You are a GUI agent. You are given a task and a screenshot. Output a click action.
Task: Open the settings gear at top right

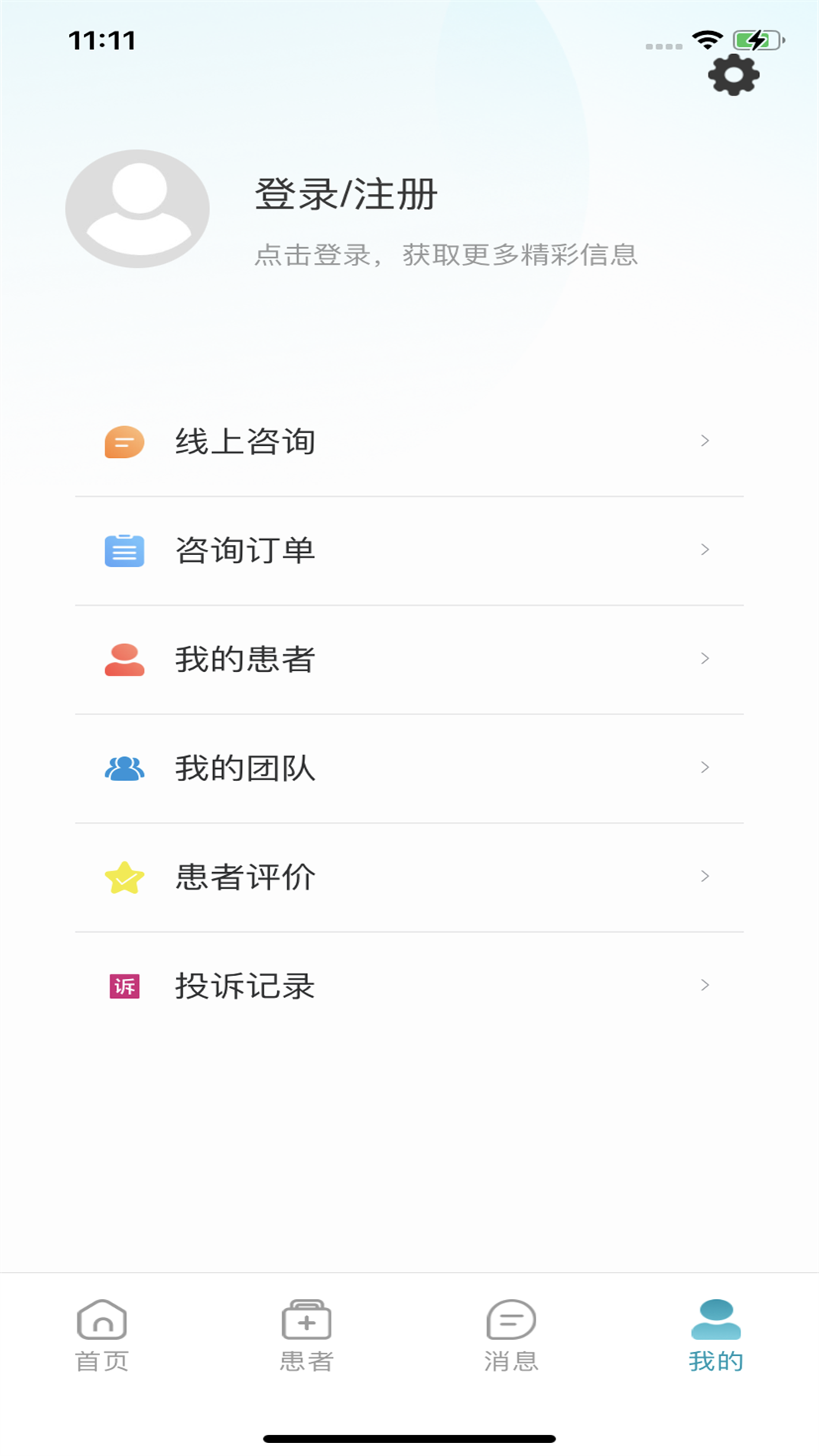[733, 75]
